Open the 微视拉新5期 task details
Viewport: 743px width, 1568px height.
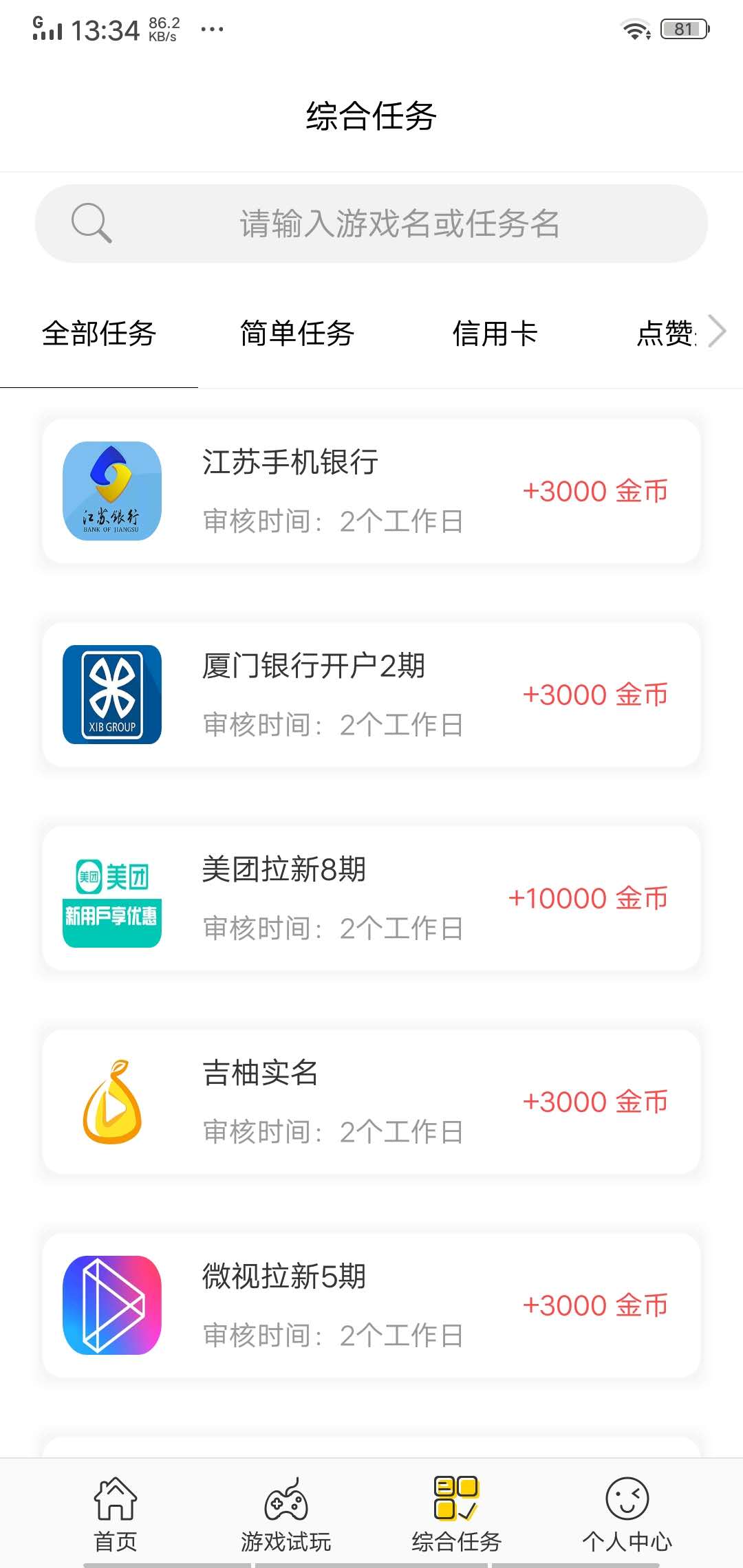tap(371, 1307)
